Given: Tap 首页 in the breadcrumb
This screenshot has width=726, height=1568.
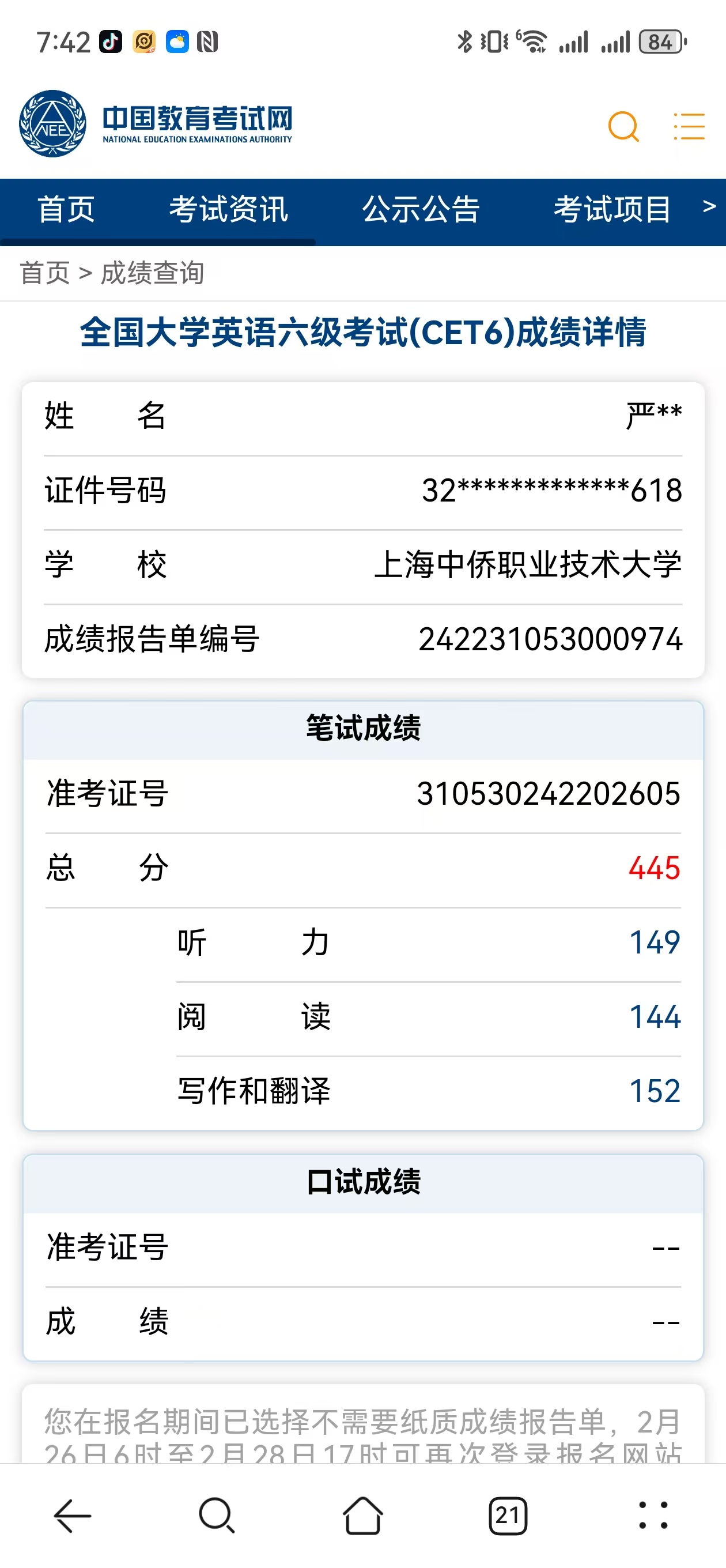Looking at the screenshot, I should coord(45,273).
